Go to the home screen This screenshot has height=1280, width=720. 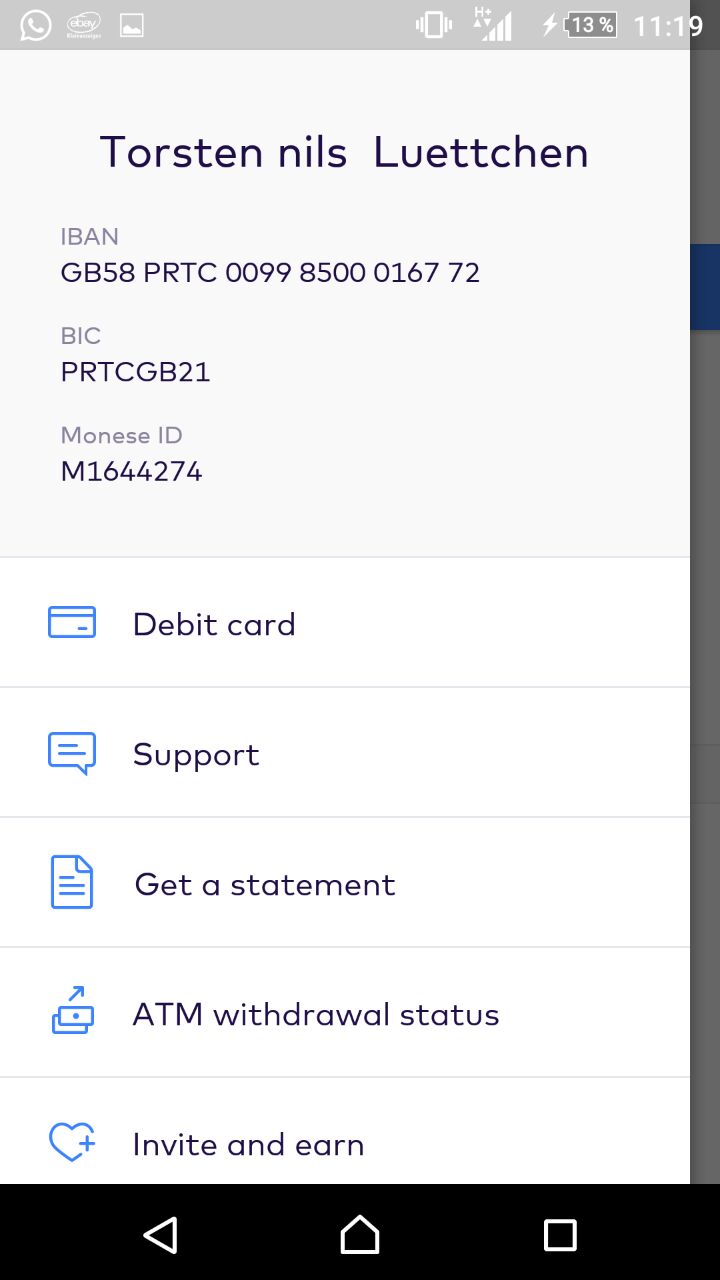click(x=360, y=1235)
